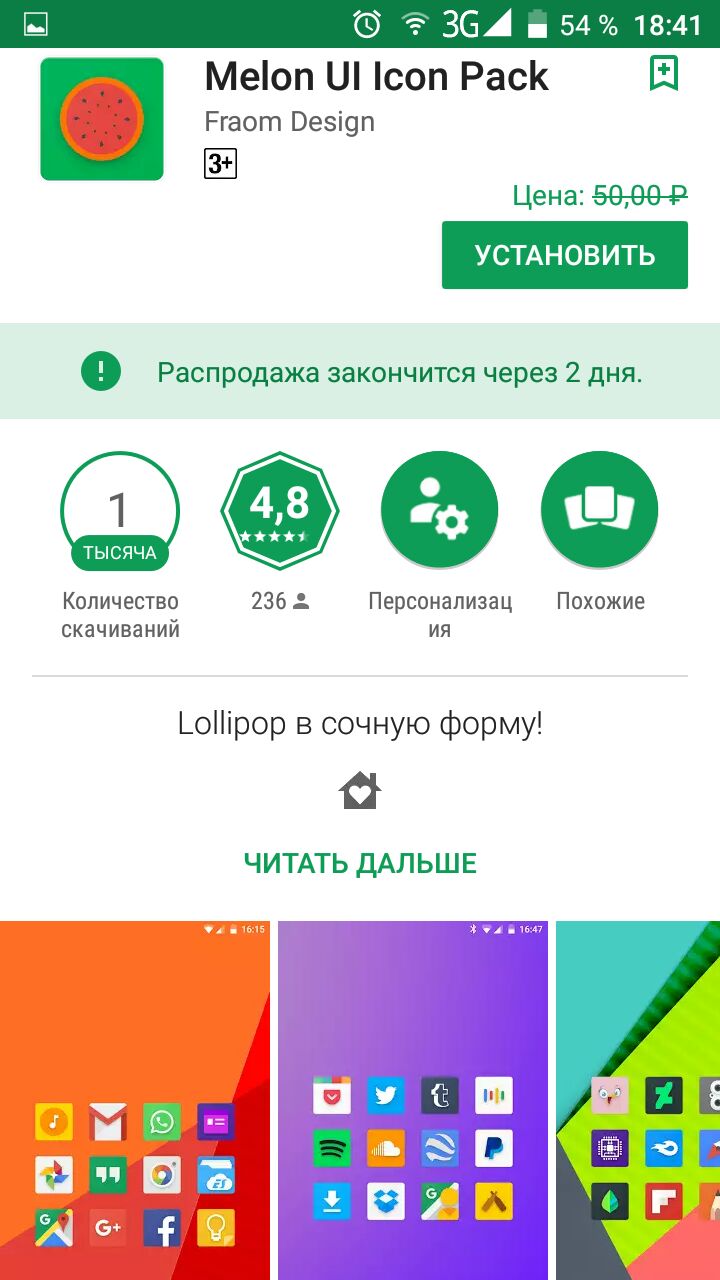Open the orange wallpaper screenshot
The width and height of the screenshot is (720, 1280).
coord(135,1100)
